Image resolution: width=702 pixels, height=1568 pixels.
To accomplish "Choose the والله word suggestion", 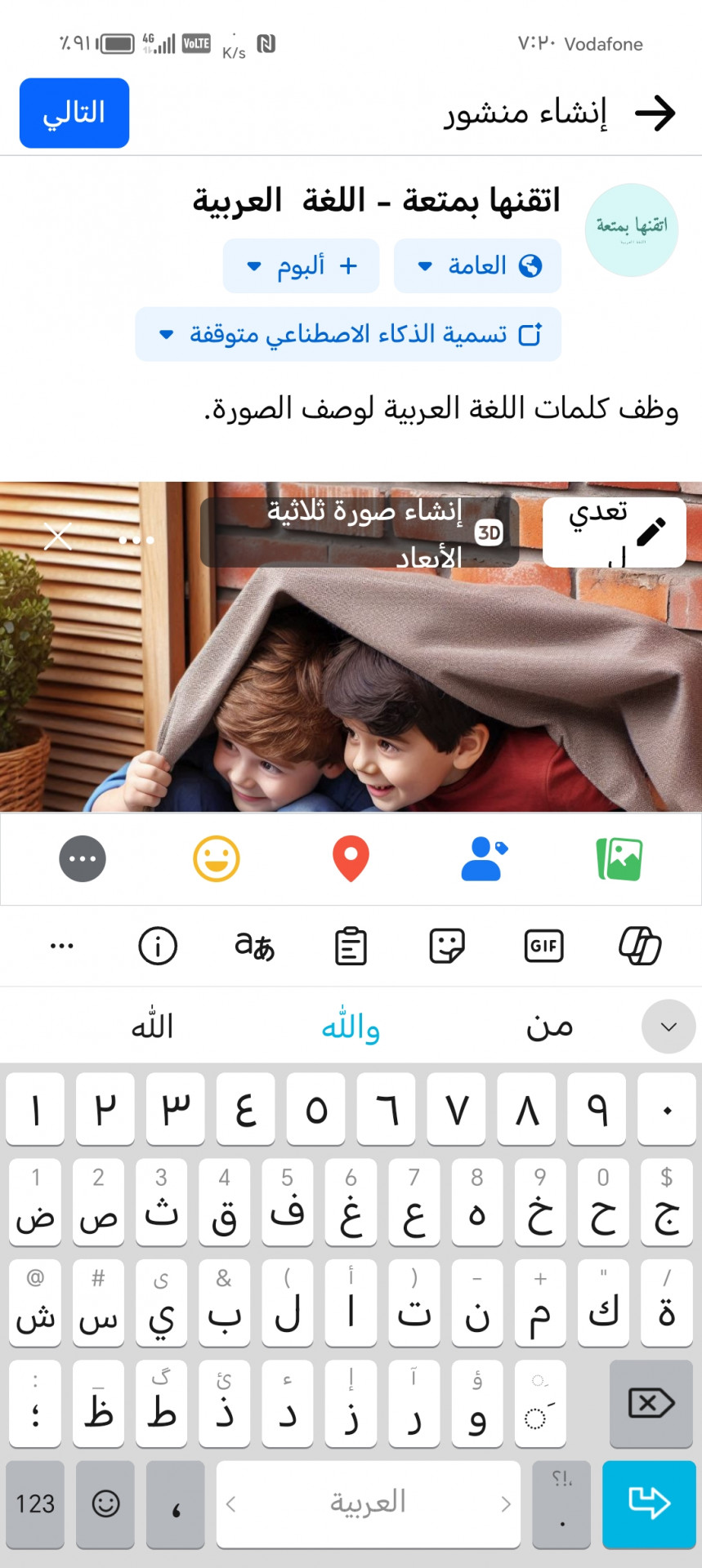I will (x=351, y=1027).
